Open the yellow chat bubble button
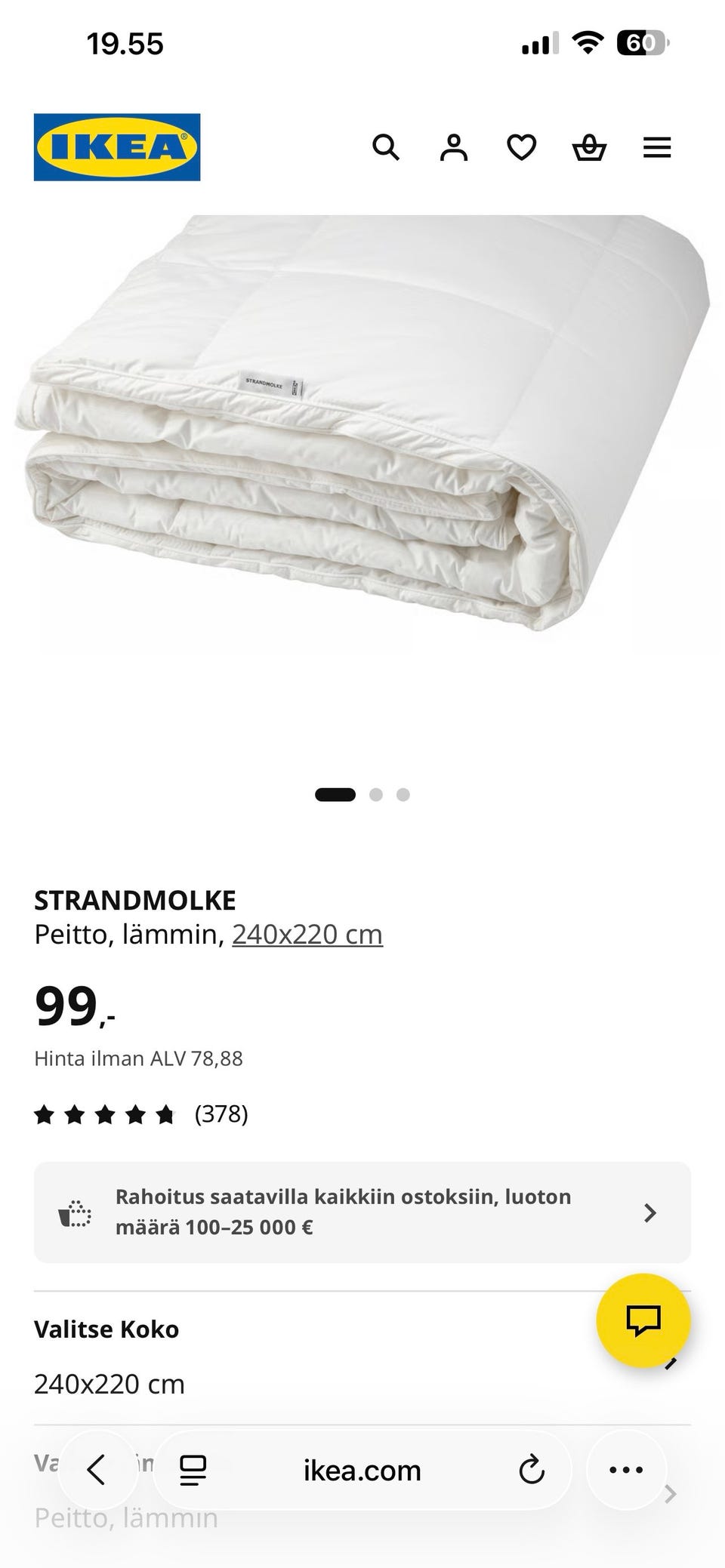725x1568 pixels. (643, 1320)
